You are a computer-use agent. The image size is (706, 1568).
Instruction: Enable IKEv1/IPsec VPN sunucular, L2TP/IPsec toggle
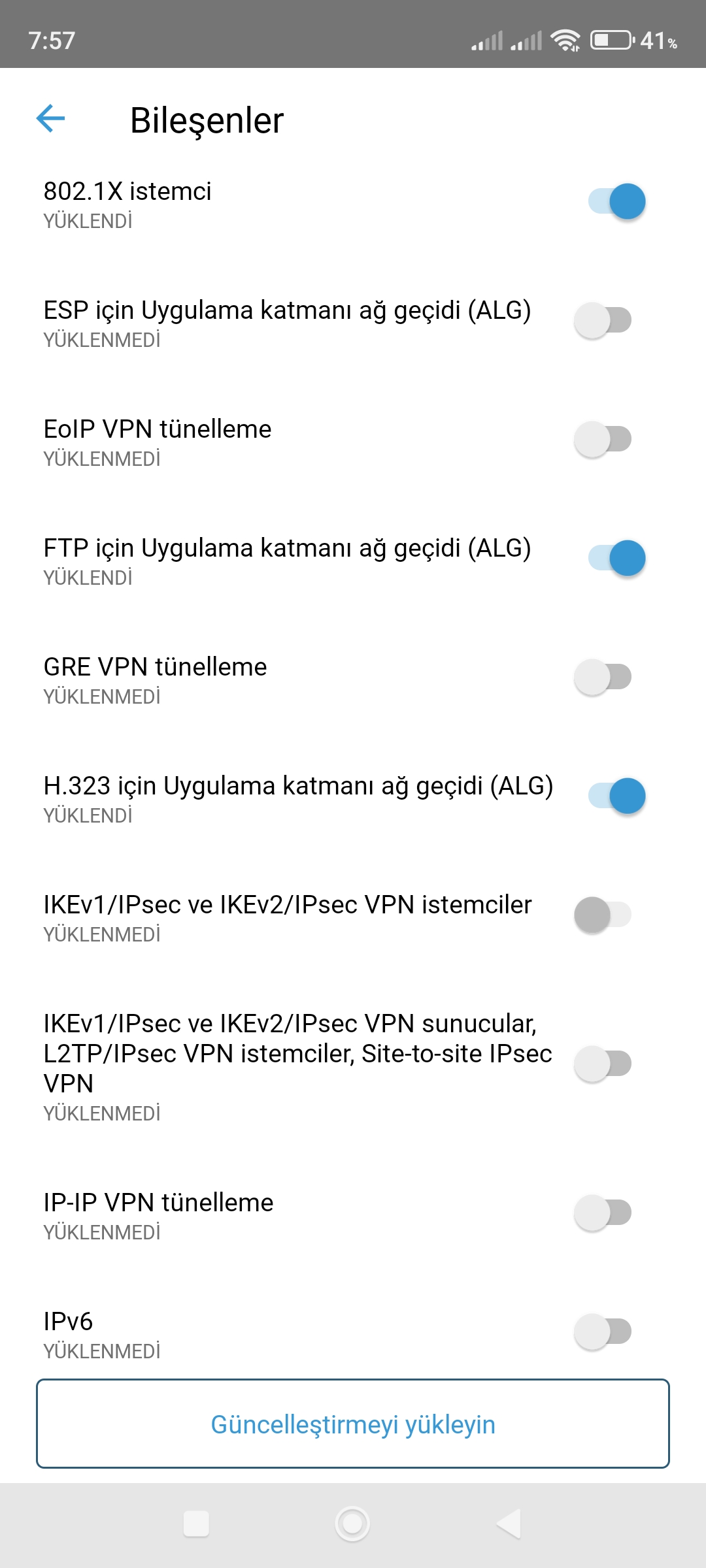coord(603,1064)
